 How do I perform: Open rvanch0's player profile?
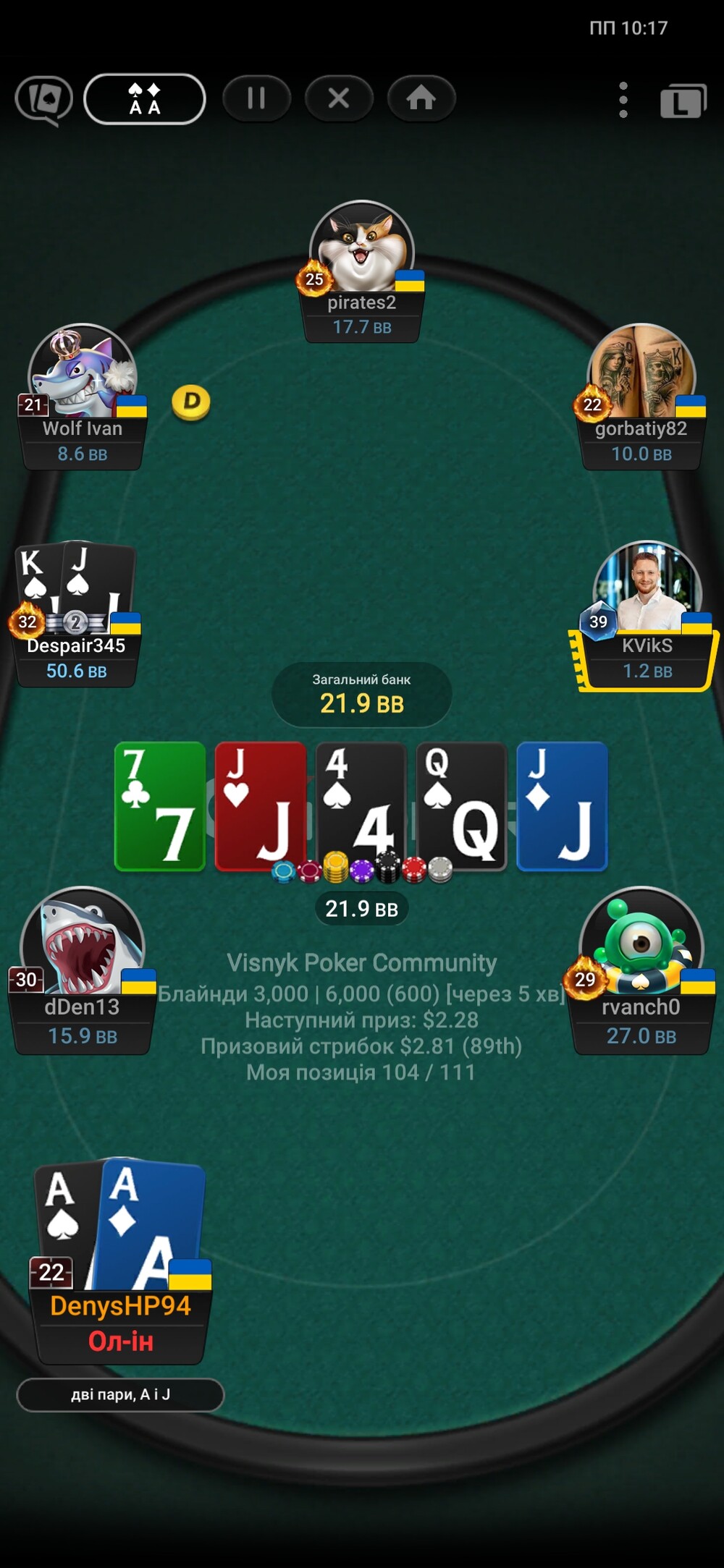coord(641,970)
